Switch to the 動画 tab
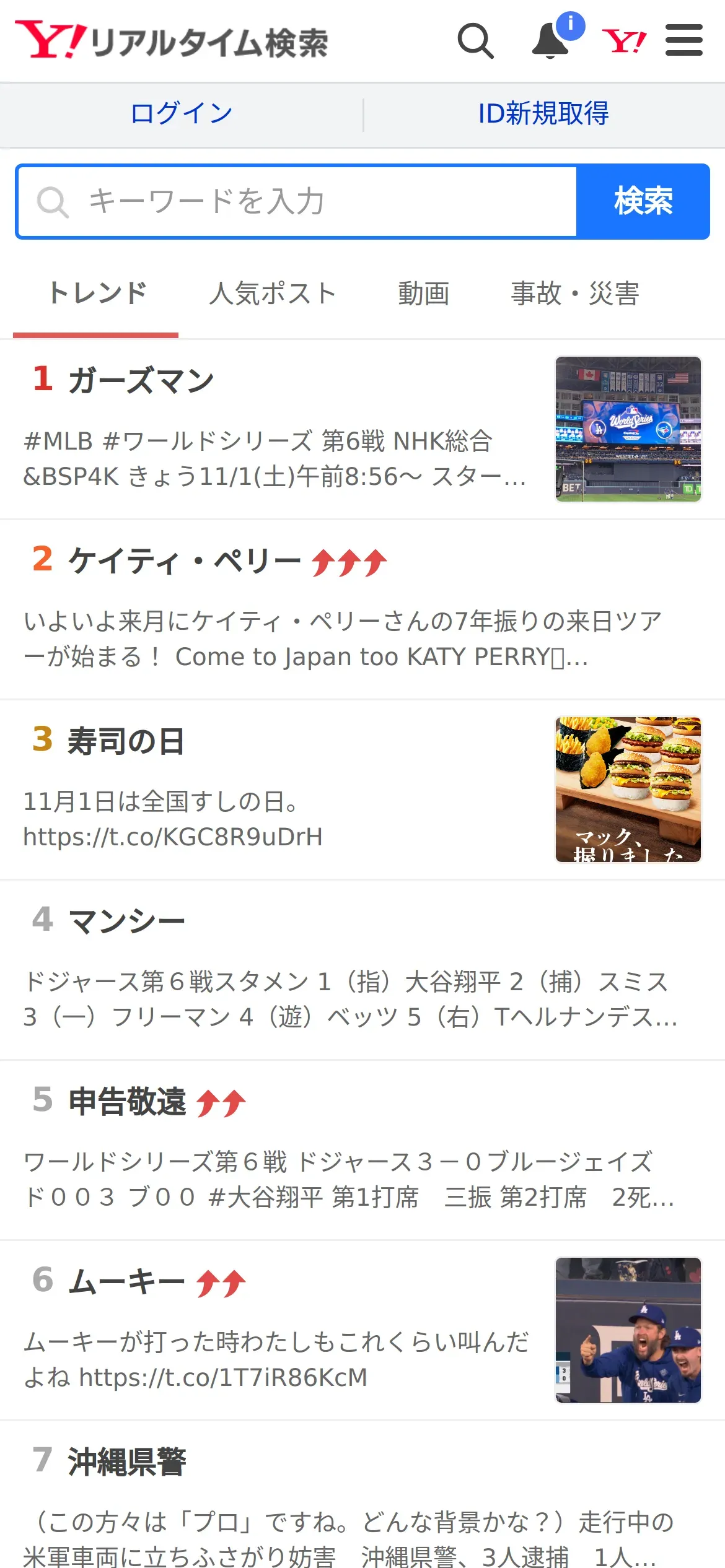This screenshot has width=725, height=1568. 424,294
